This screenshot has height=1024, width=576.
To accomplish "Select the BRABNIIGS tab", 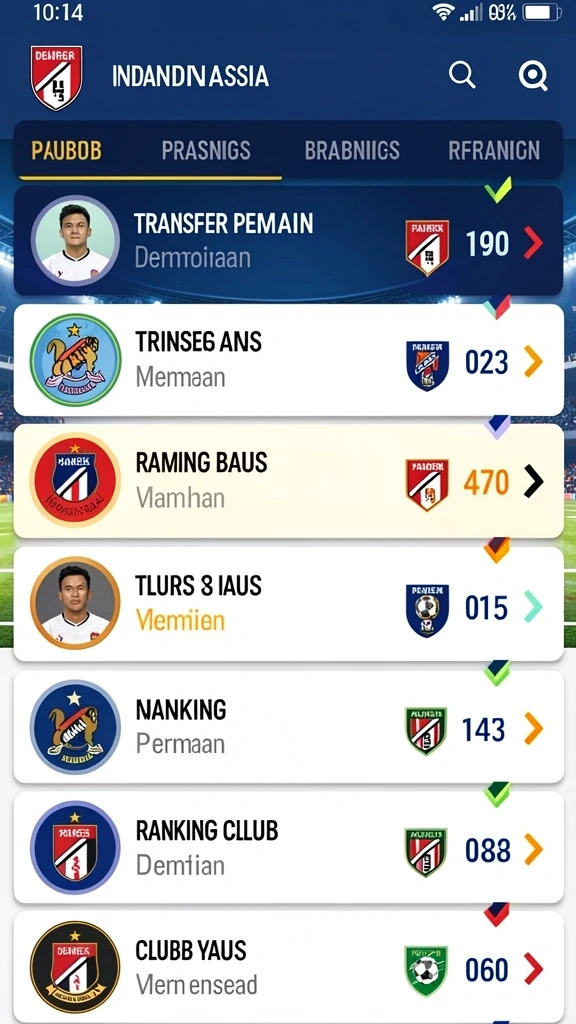I will 352,151.
